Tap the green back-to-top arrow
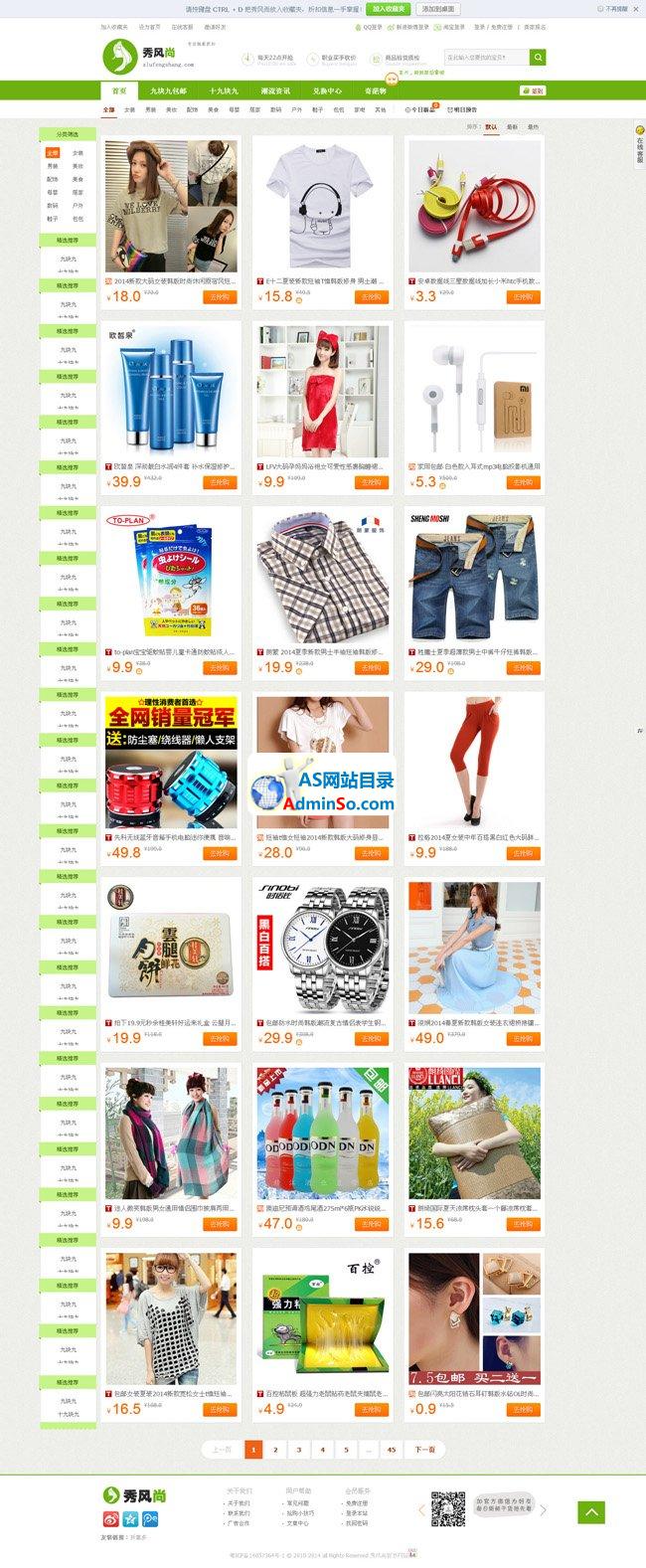 (x=591, y=1512)
